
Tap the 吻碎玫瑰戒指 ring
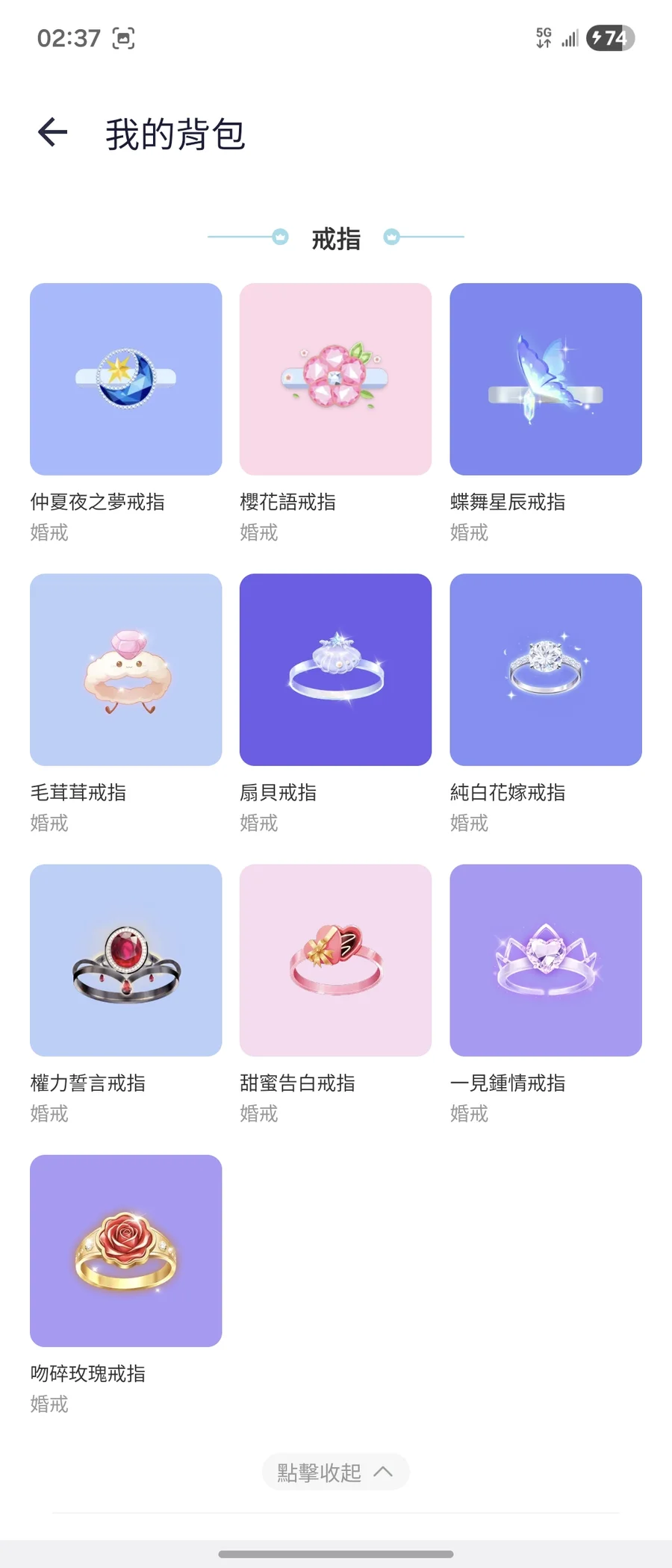point(126,1251)
